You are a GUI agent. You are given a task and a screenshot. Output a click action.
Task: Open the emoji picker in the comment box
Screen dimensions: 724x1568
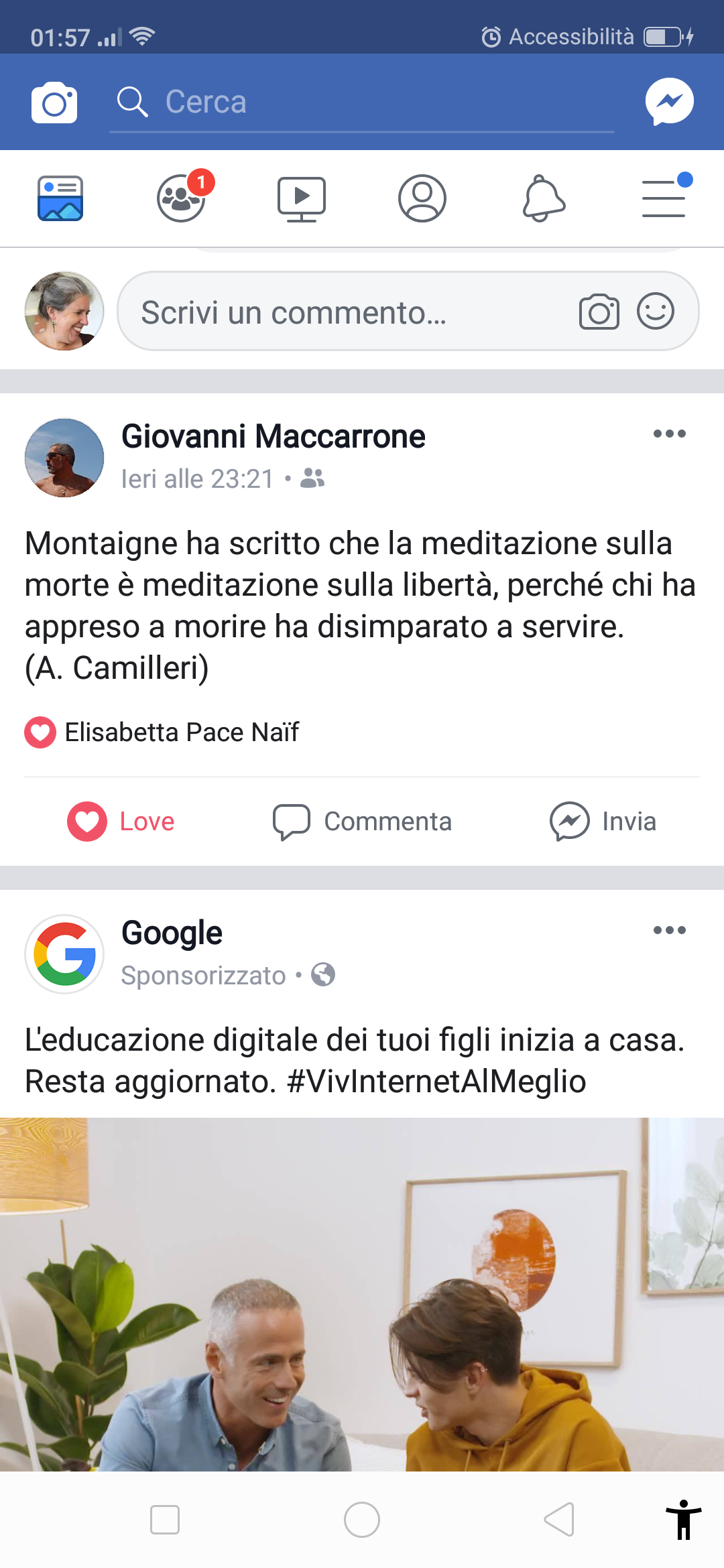[x=655, y=312]
